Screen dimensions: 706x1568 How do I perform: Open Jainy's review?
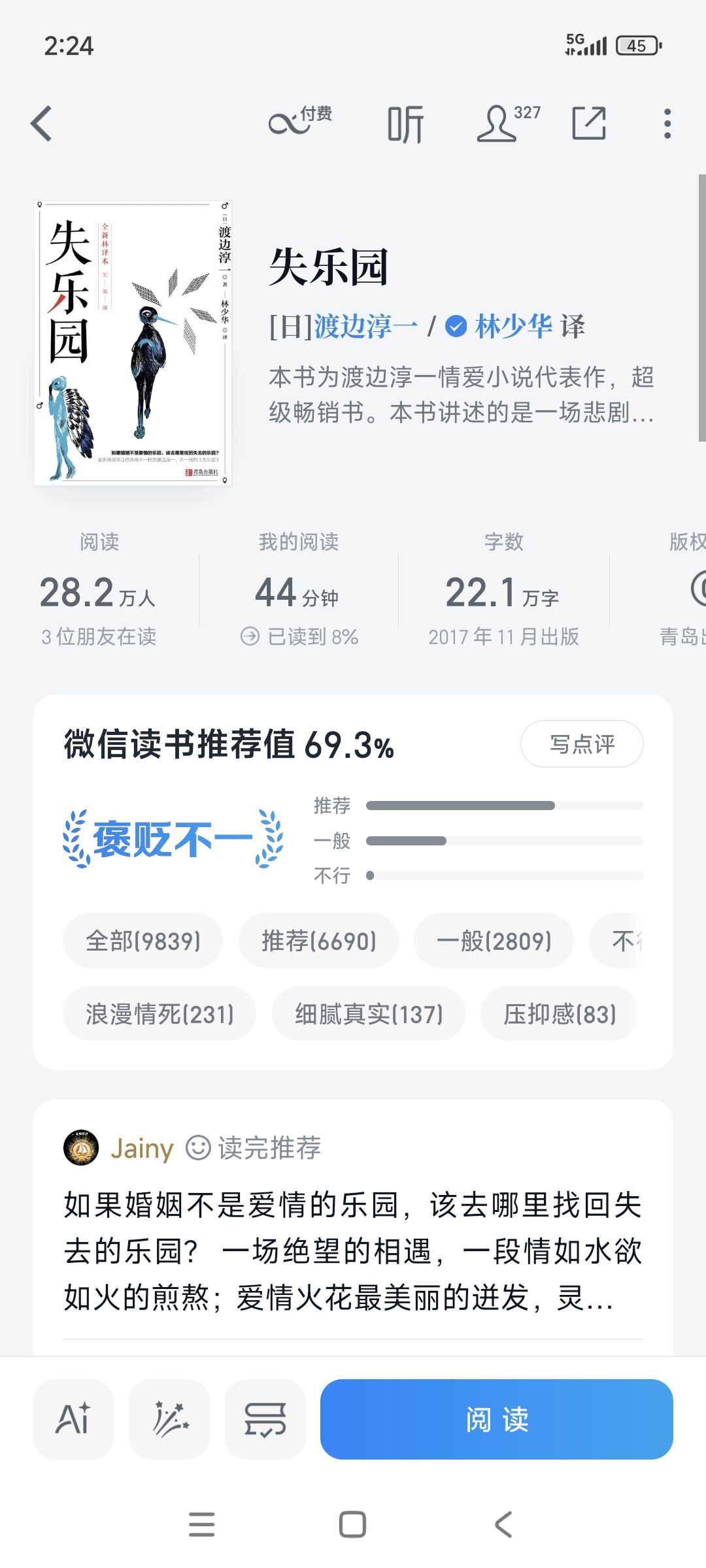[353, 1251]
